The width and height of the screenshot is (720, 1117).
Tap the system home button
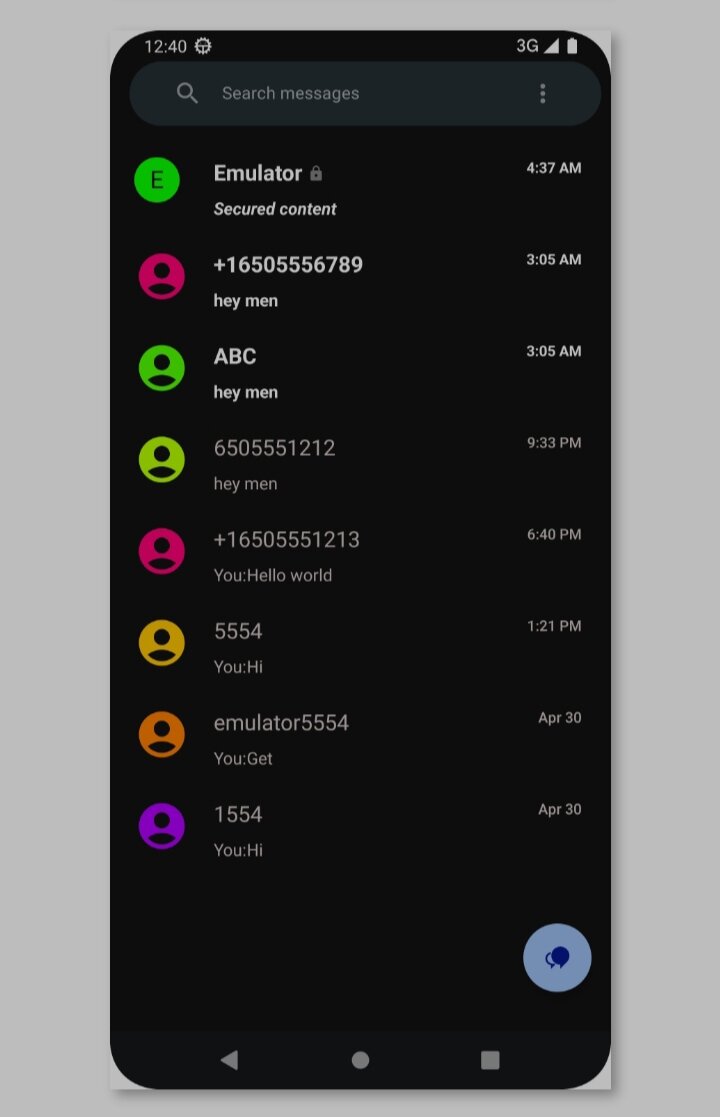pos(360,1060)
